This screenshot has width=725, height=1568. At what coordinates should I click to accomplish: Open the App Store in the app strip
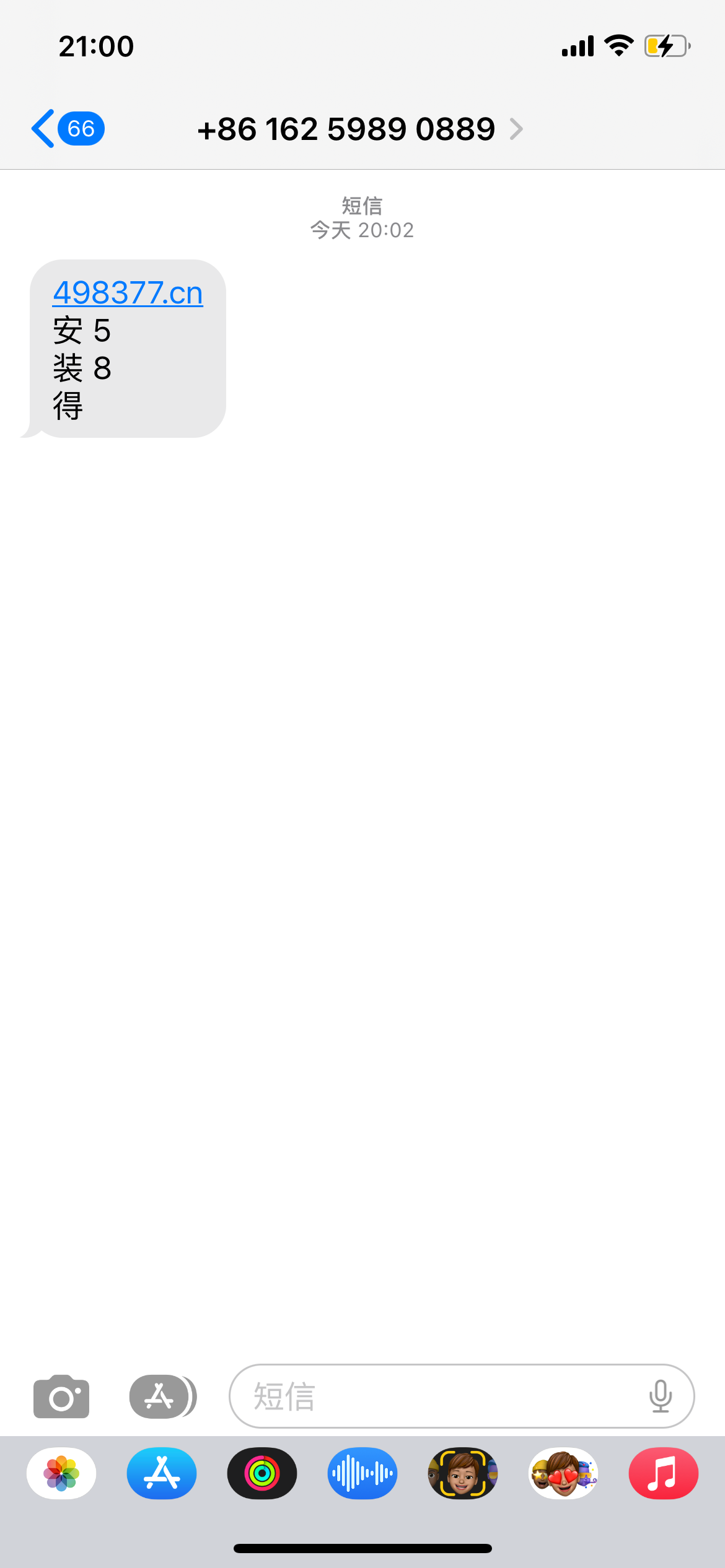pyautogui.click(x=162, y=1473)
